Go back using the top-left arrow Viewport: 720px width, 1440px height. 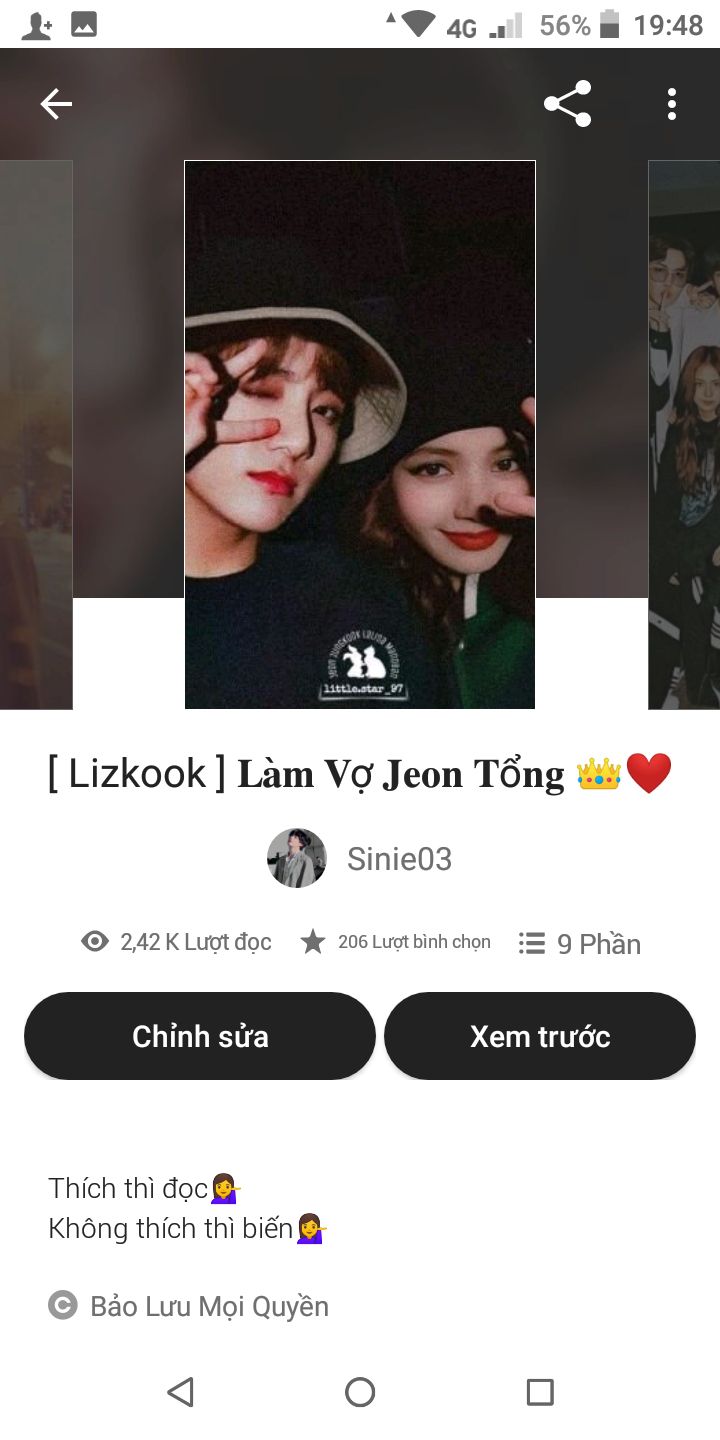tap(56, 104)
